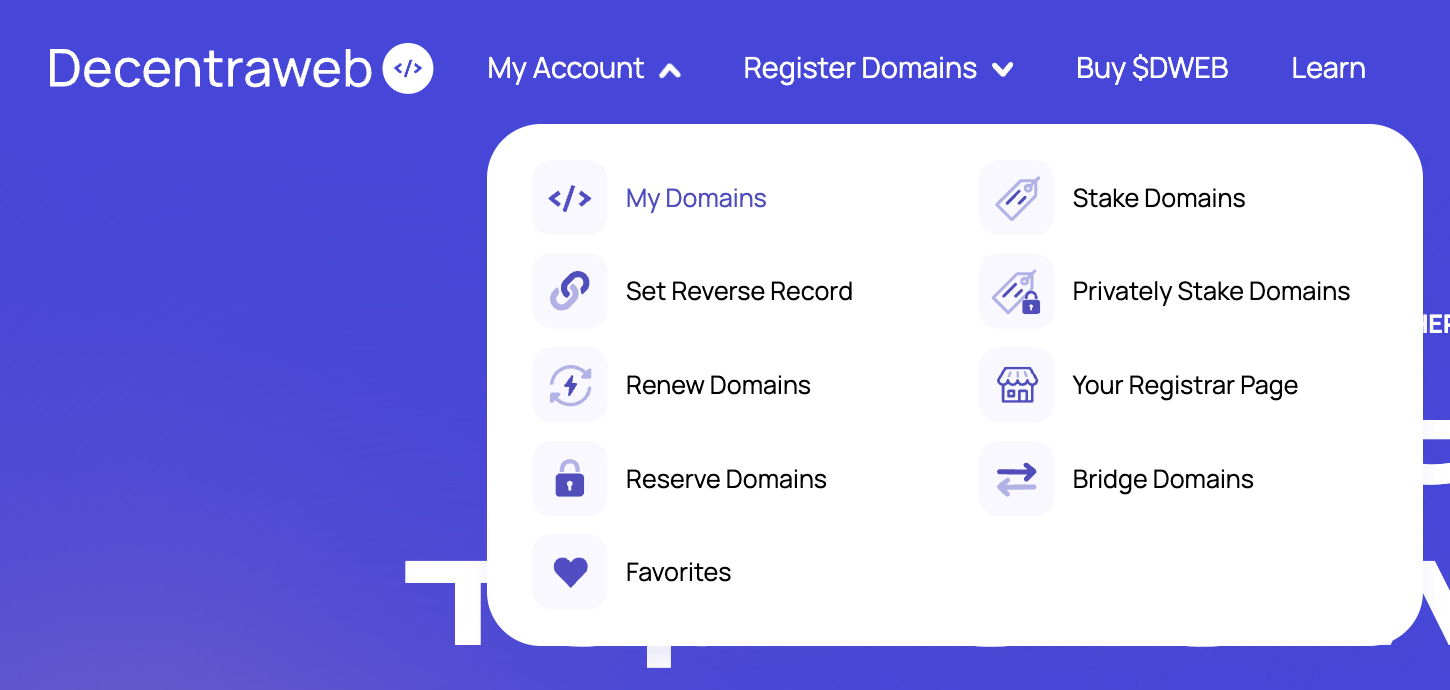View your Favorites
1450x690 pixels.
pos(677,572)
